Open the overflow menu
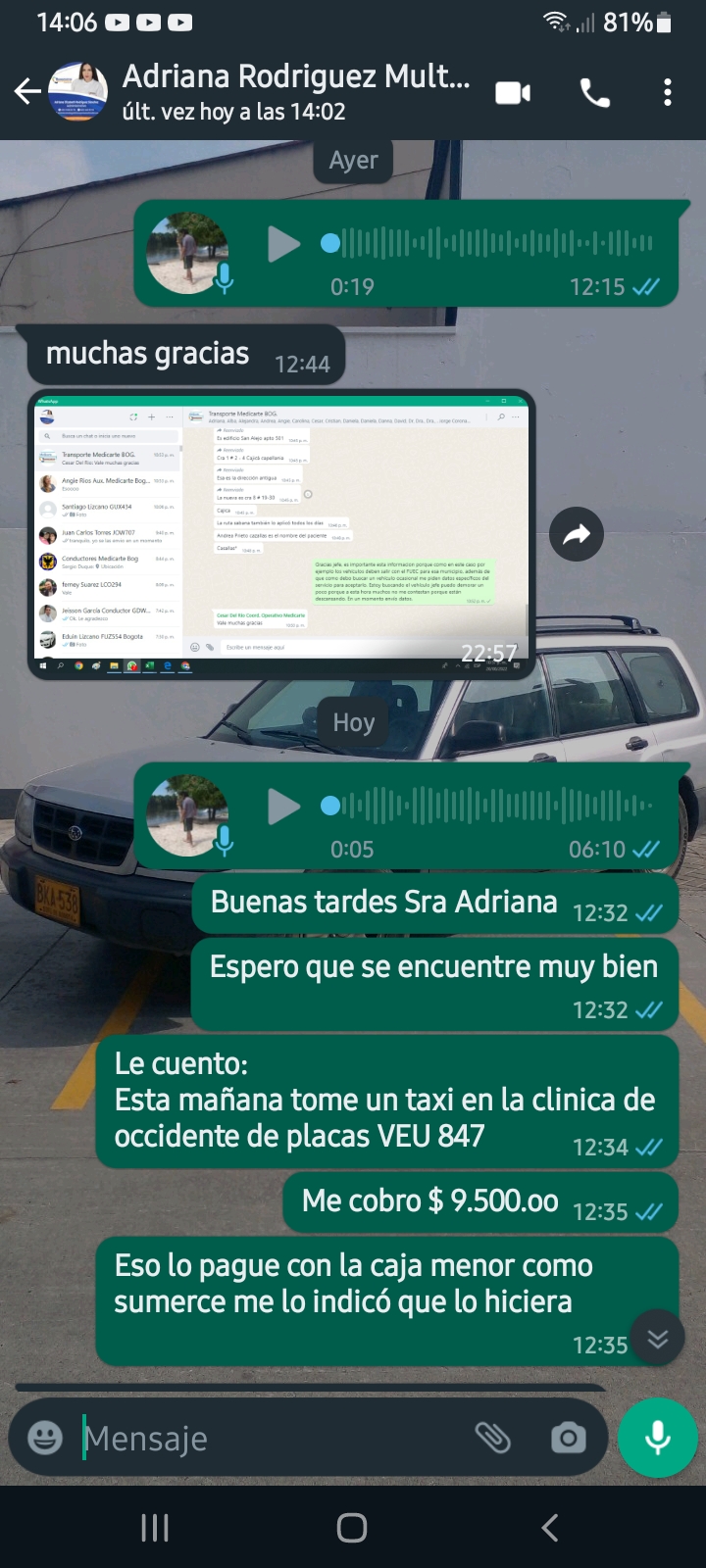Image resolution: width=706 pixels, height=1568 pixels. [668, 93]
